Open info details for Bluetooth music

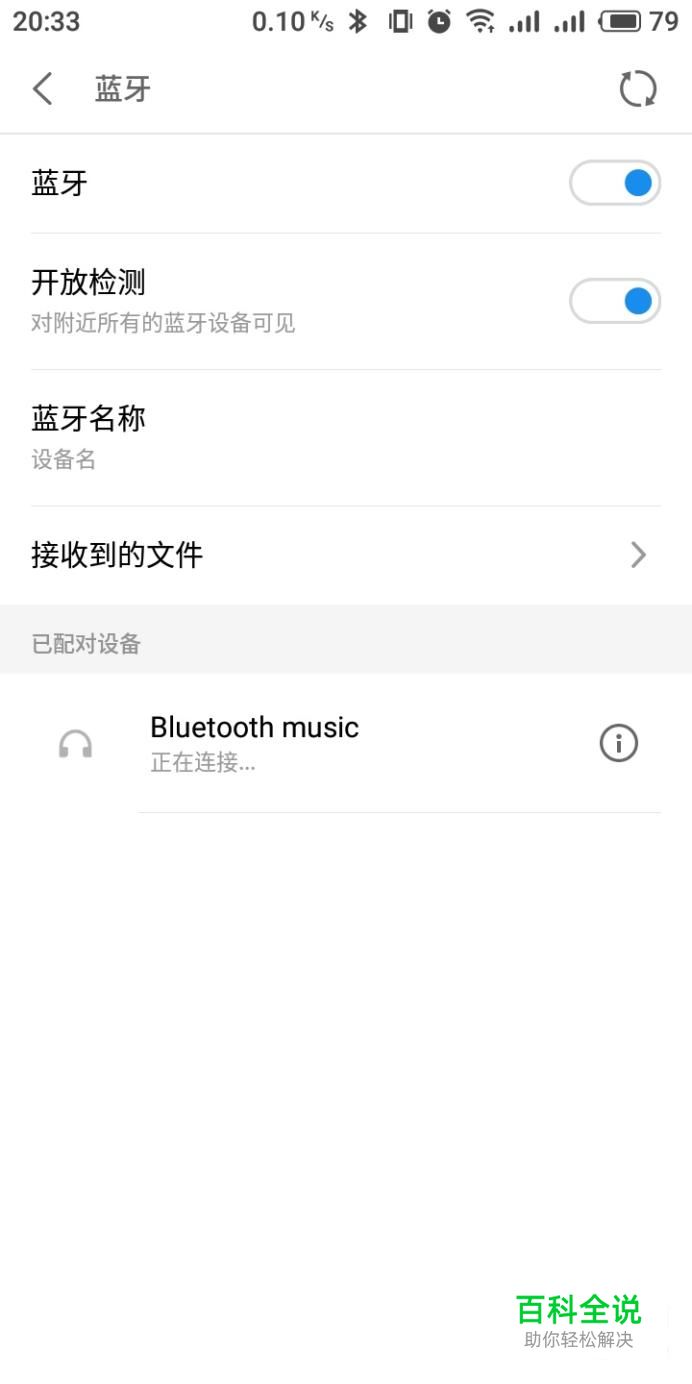618,743
